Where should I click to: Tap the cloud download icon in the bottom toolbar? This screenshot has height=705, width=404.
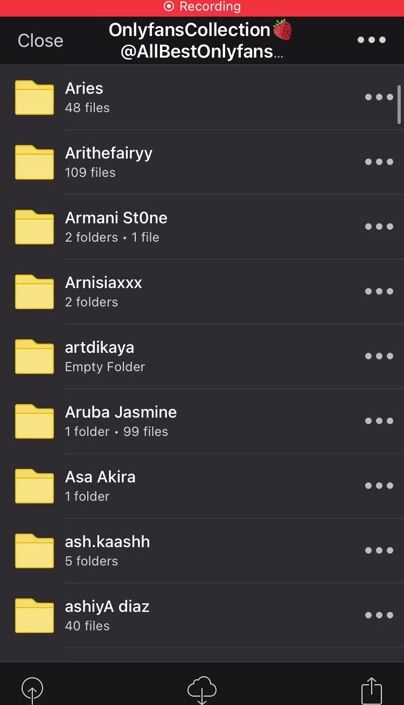coord(202,690)
